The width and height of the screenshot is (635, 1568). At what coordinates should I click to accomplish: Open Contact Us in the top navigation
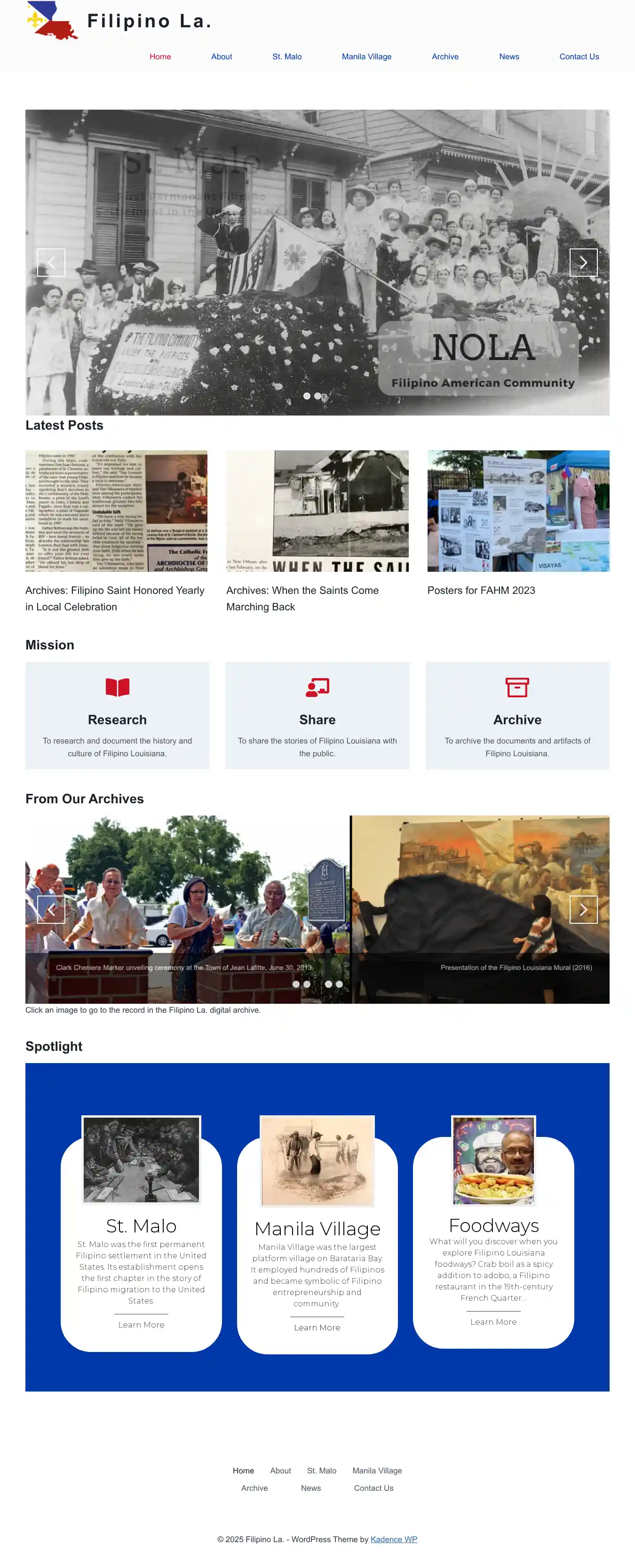579,56
